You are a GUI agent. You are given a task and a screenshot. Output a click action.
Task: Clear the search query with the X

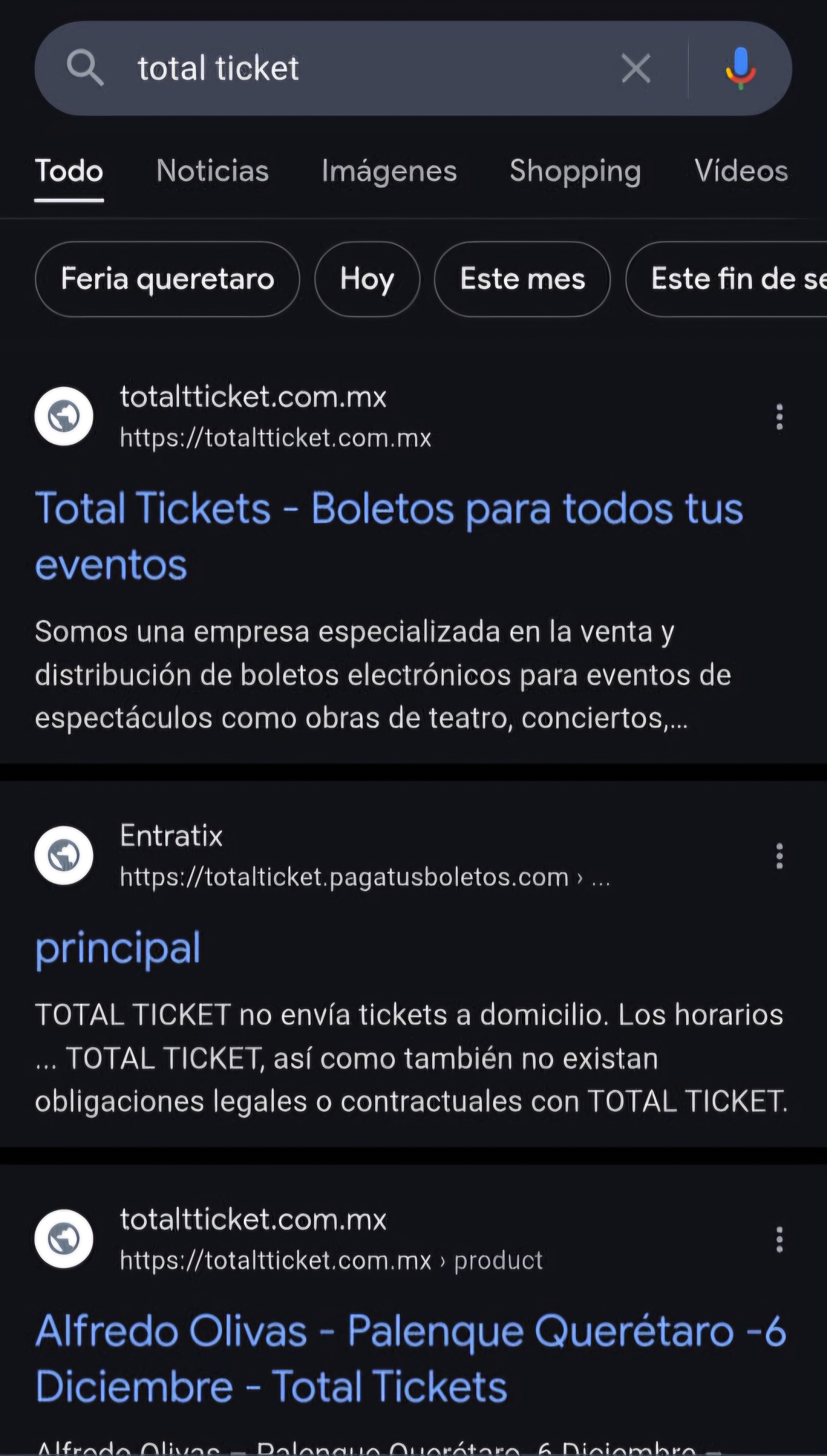tap(636, 68)
